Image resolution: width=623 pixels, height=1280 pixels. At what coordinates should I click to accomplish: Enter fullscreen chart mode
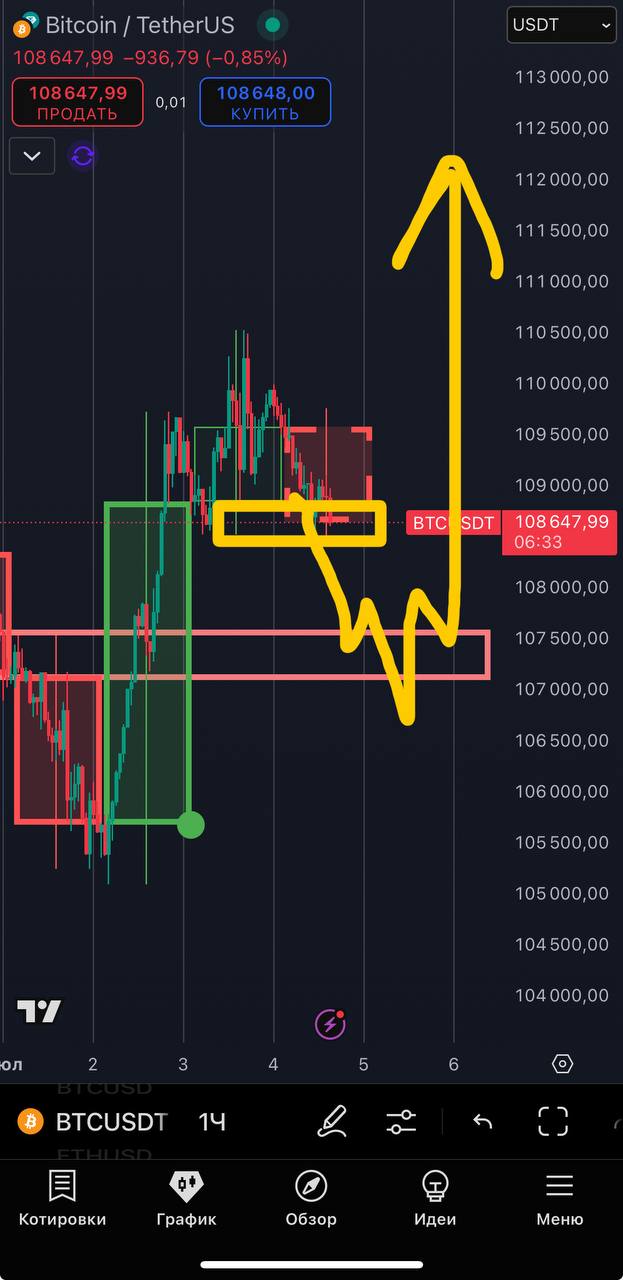point(553,1122)
